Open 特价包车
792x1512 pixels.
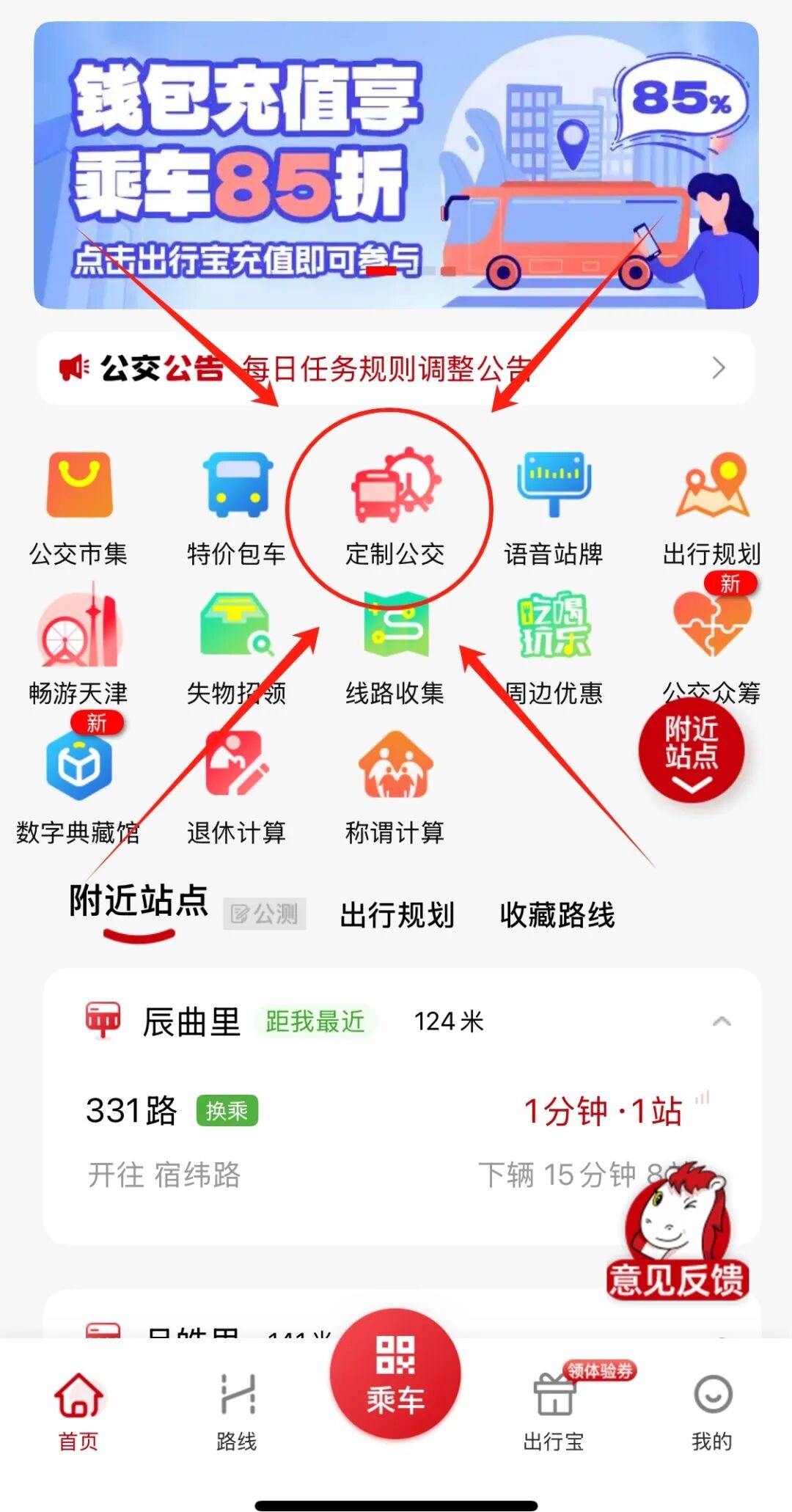pyautogui.click(x=236, y=507)
